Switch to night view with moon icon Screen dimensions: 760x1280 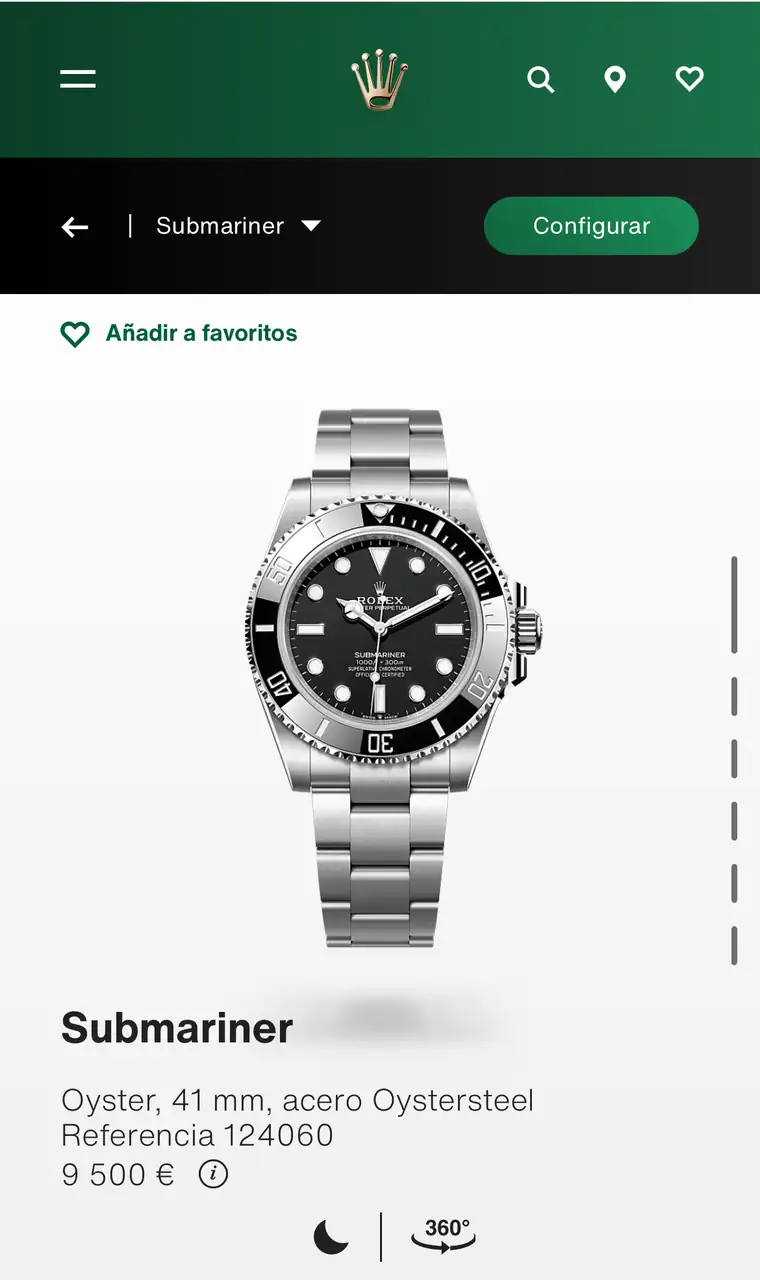tap(331, 1236)
